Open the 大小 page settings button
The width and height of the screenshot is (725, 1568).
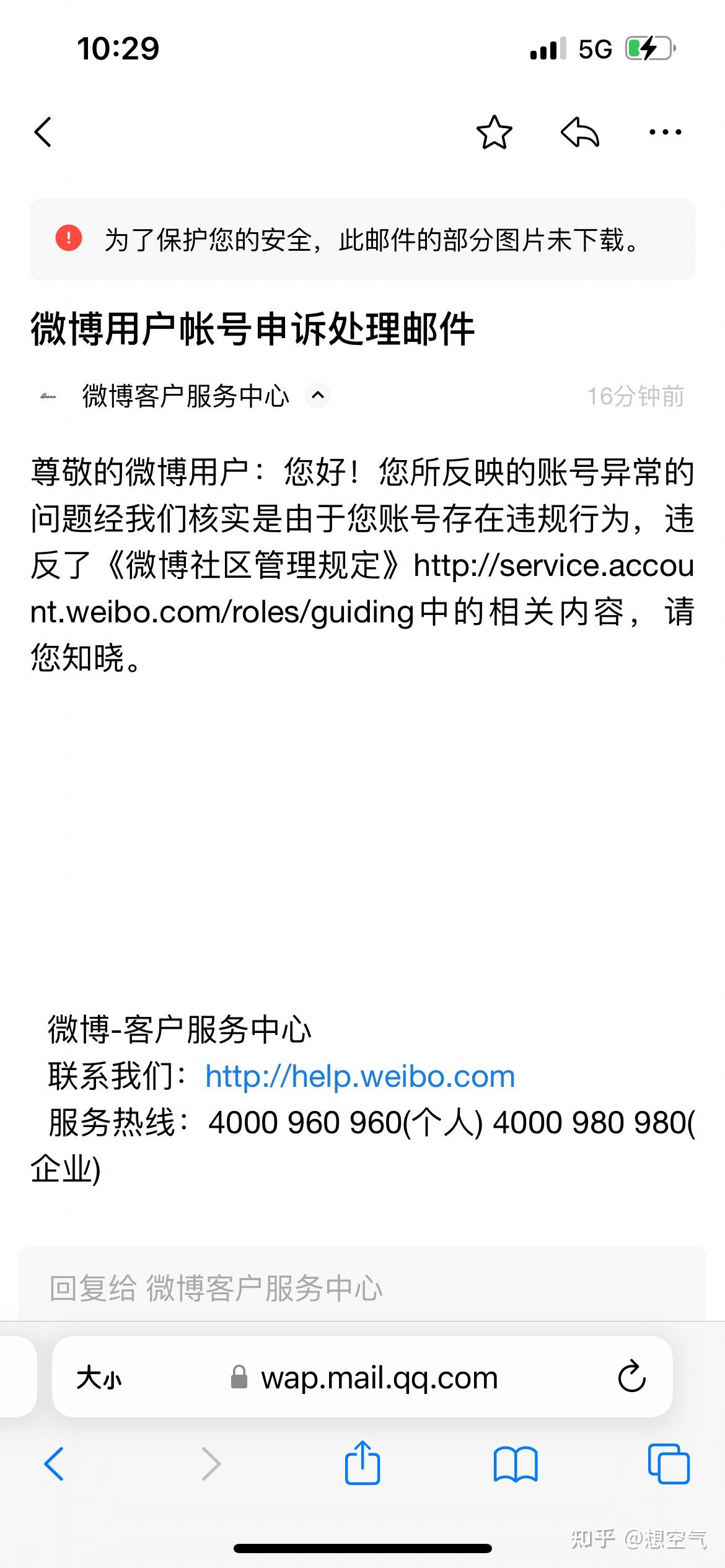(99, 1379)
